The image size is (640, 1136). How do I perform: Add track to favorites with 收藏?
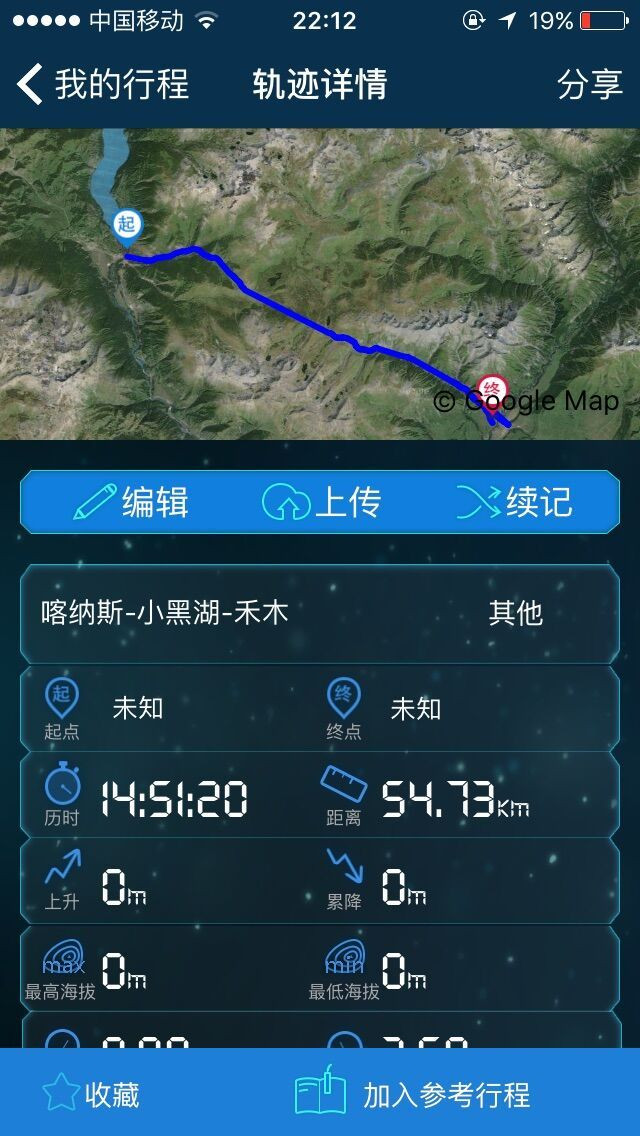point(92,1094)
